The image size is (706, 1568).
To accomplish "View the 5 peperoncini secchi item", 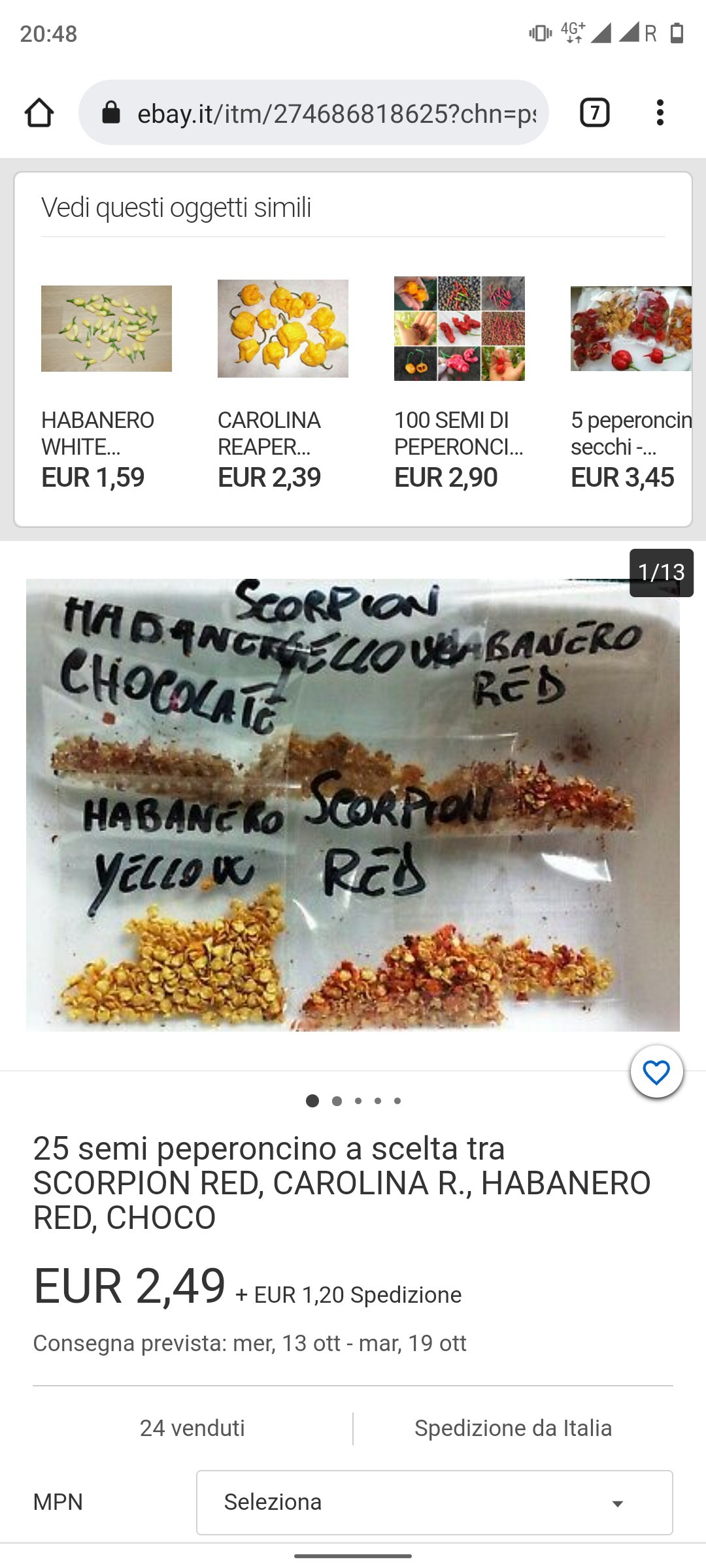I will (630, 385).
